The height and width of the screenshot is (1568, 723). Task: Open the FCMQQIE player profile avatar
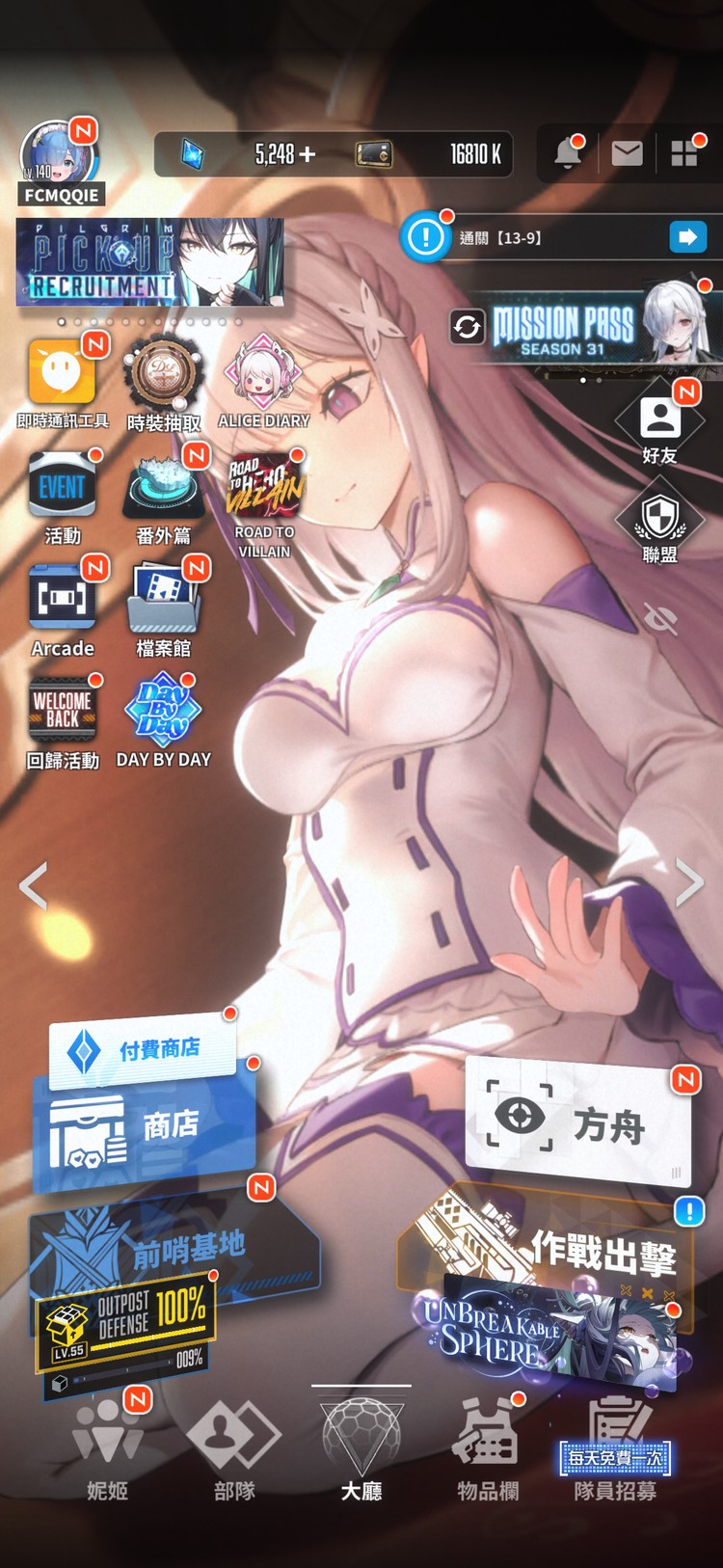tap(59, 157)
